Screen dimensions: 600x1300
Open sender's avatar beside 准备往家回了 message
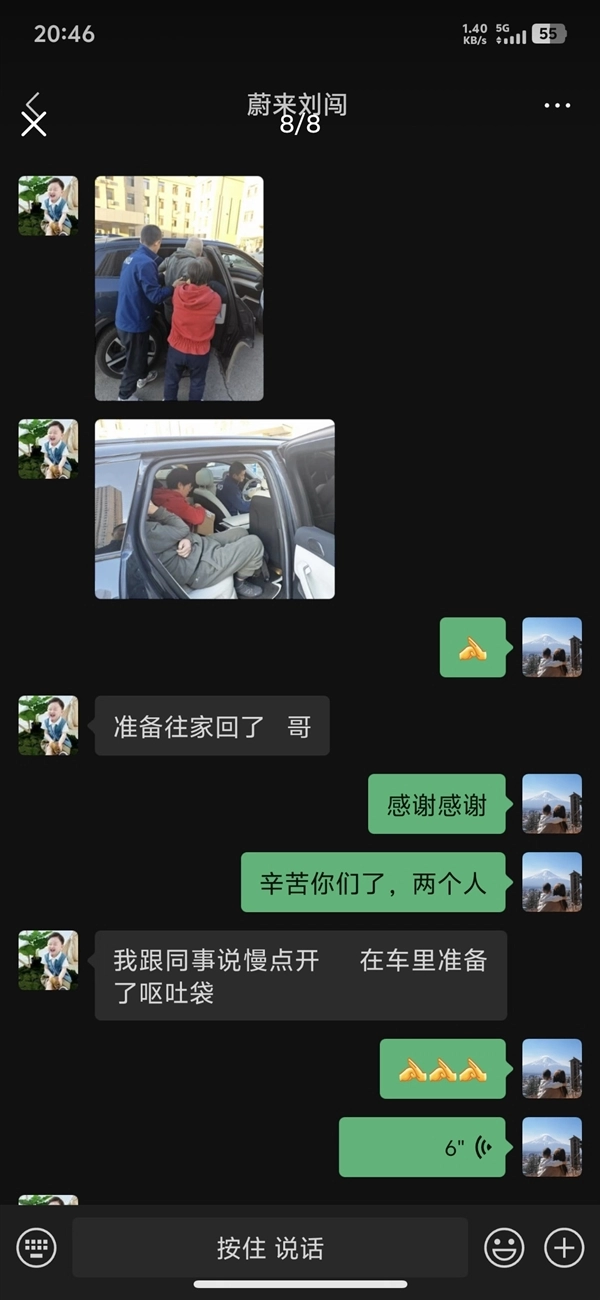(48, 725)
